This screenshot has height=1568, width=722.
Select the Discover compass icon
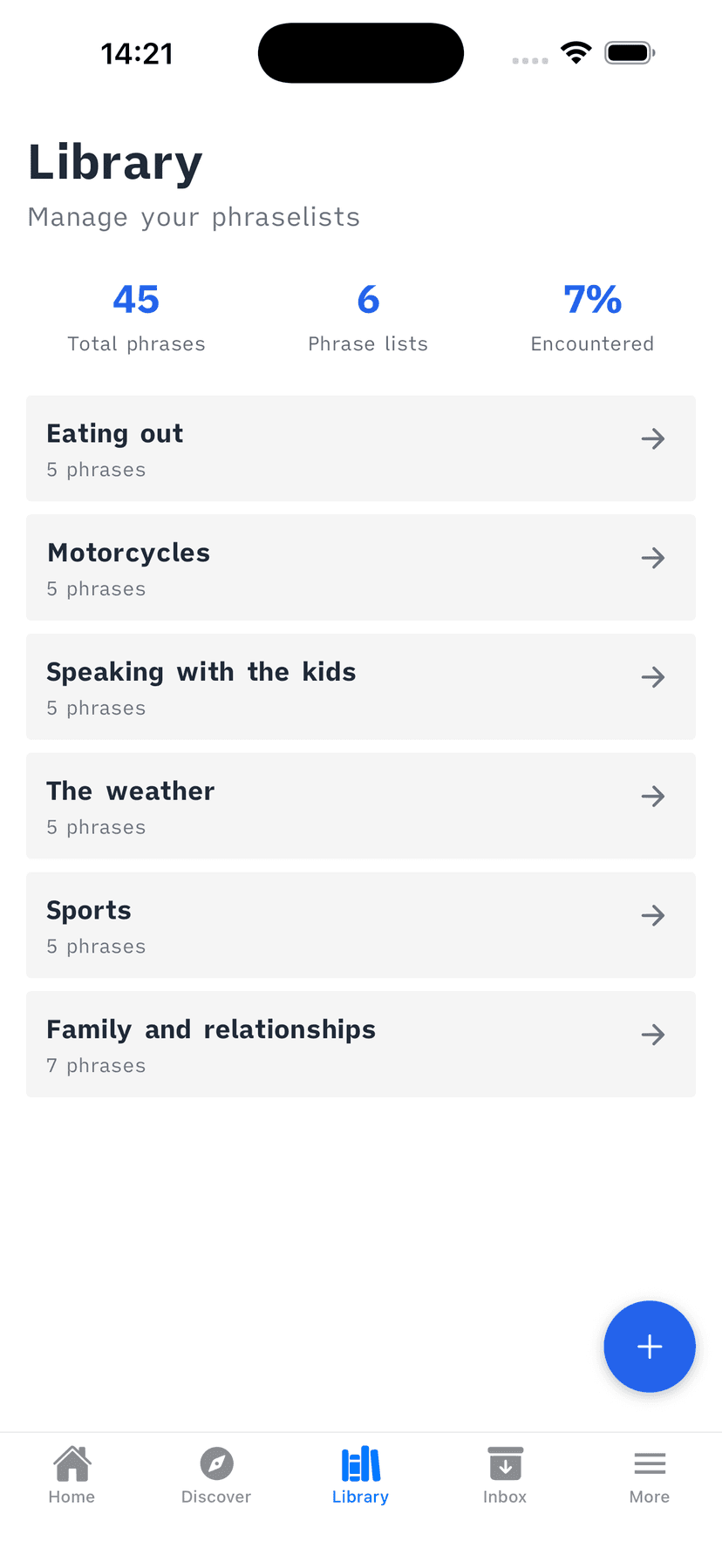pyautogui.click(x=216, y=1462)
